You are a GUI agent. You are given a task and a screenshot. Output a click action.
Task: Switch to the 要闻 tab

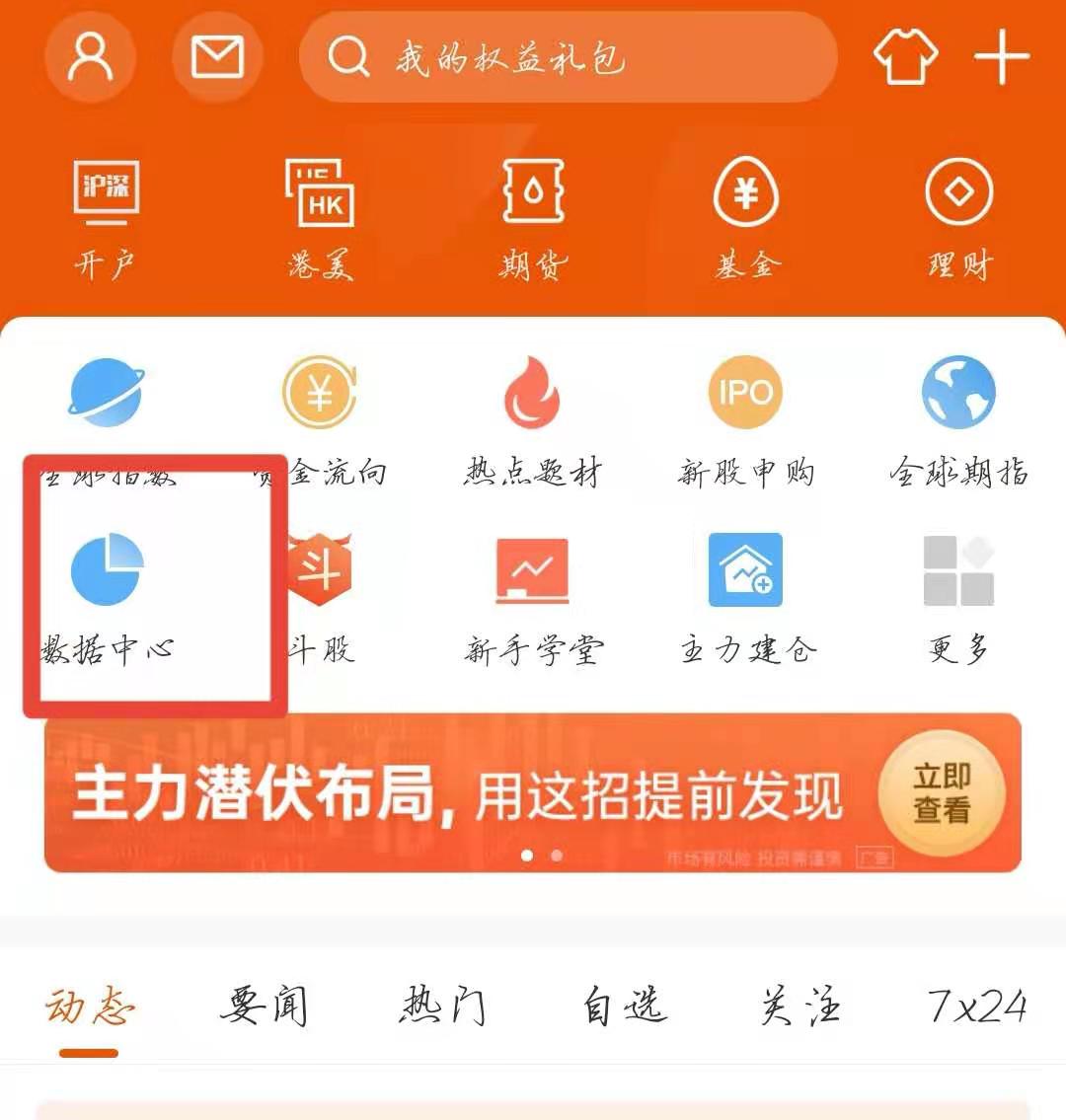264,1007
